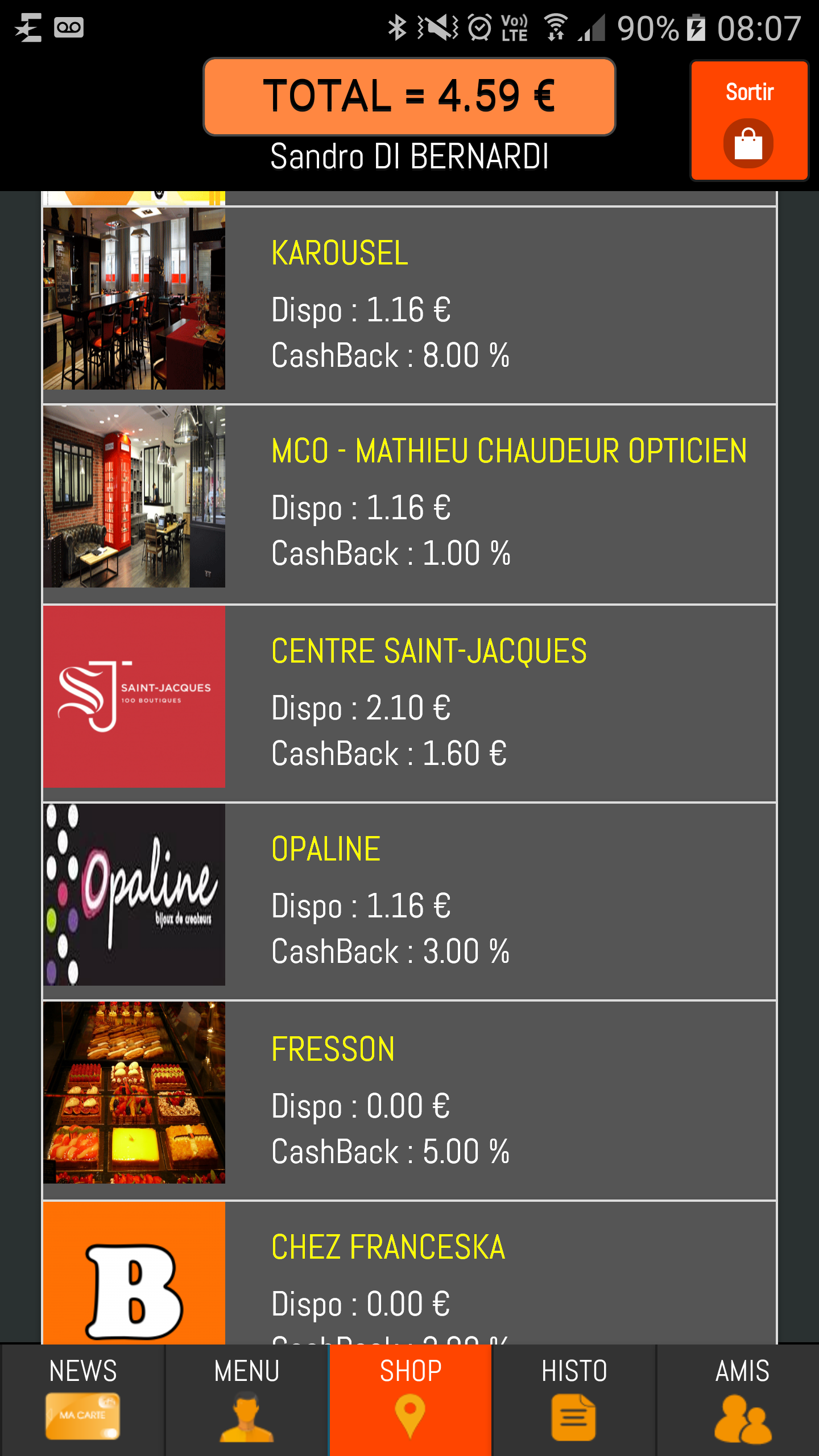819x1456 pixels.
Task: Switch to the AMIS friends tab
Action: pyautogui.click(x=741, y=1399)
